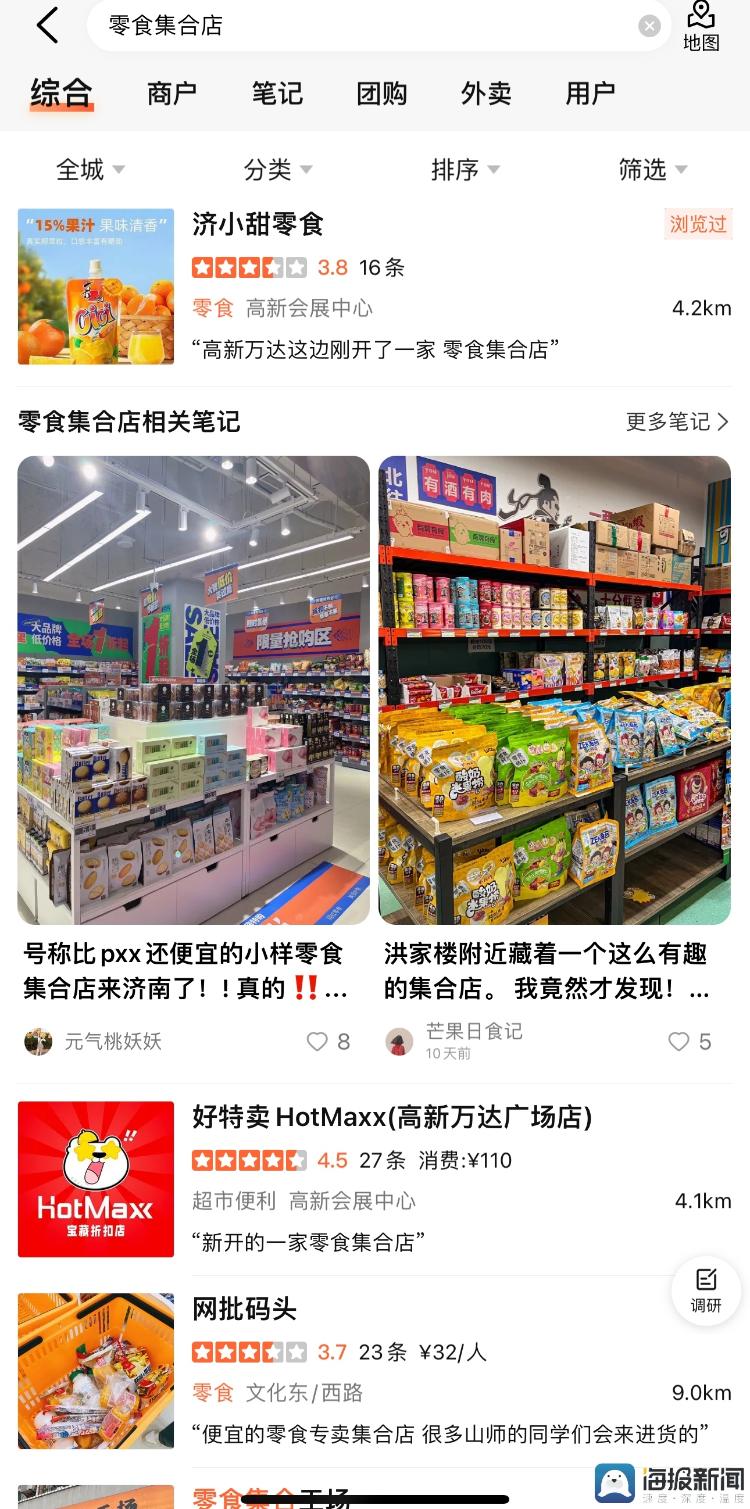This screenshot has width=750, height=1509.
Task: View 更多笔记 related notes
Action: point(677,422)
